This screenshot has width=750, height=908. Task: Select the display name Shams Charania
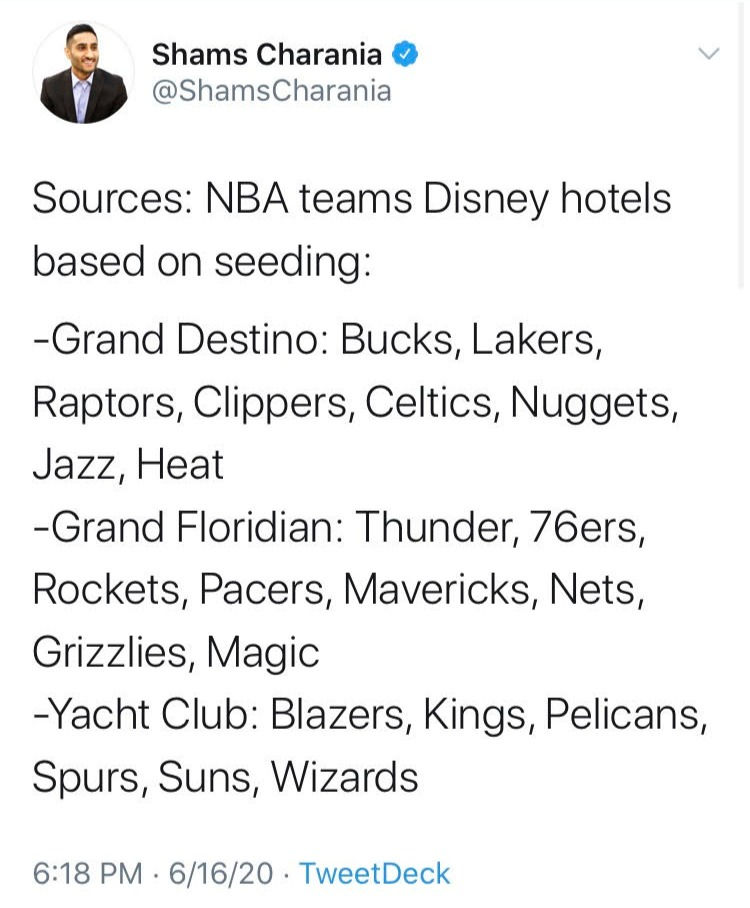[270, 55]
